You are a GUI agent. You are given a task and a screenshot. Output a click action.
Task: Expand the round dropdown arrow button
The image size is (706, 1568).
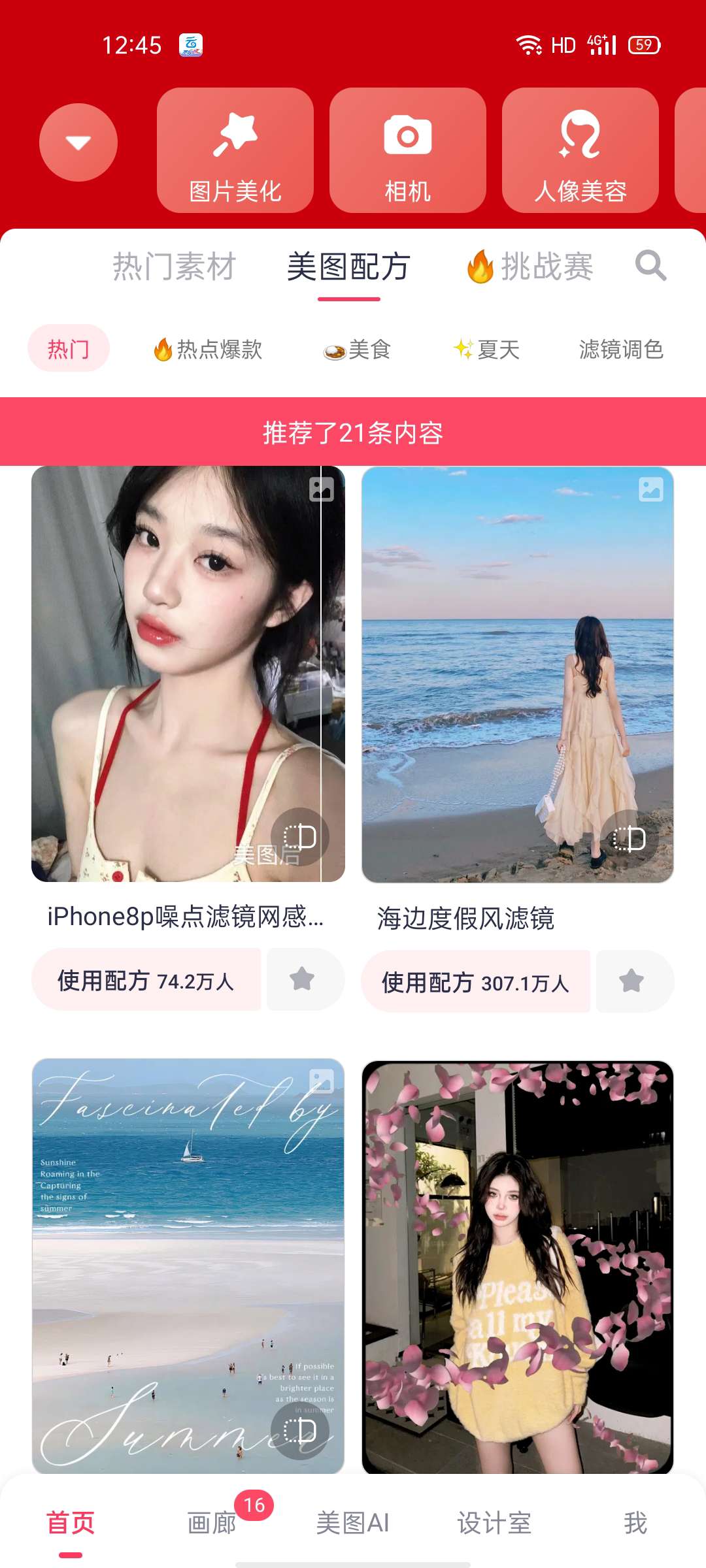[78, 142]
